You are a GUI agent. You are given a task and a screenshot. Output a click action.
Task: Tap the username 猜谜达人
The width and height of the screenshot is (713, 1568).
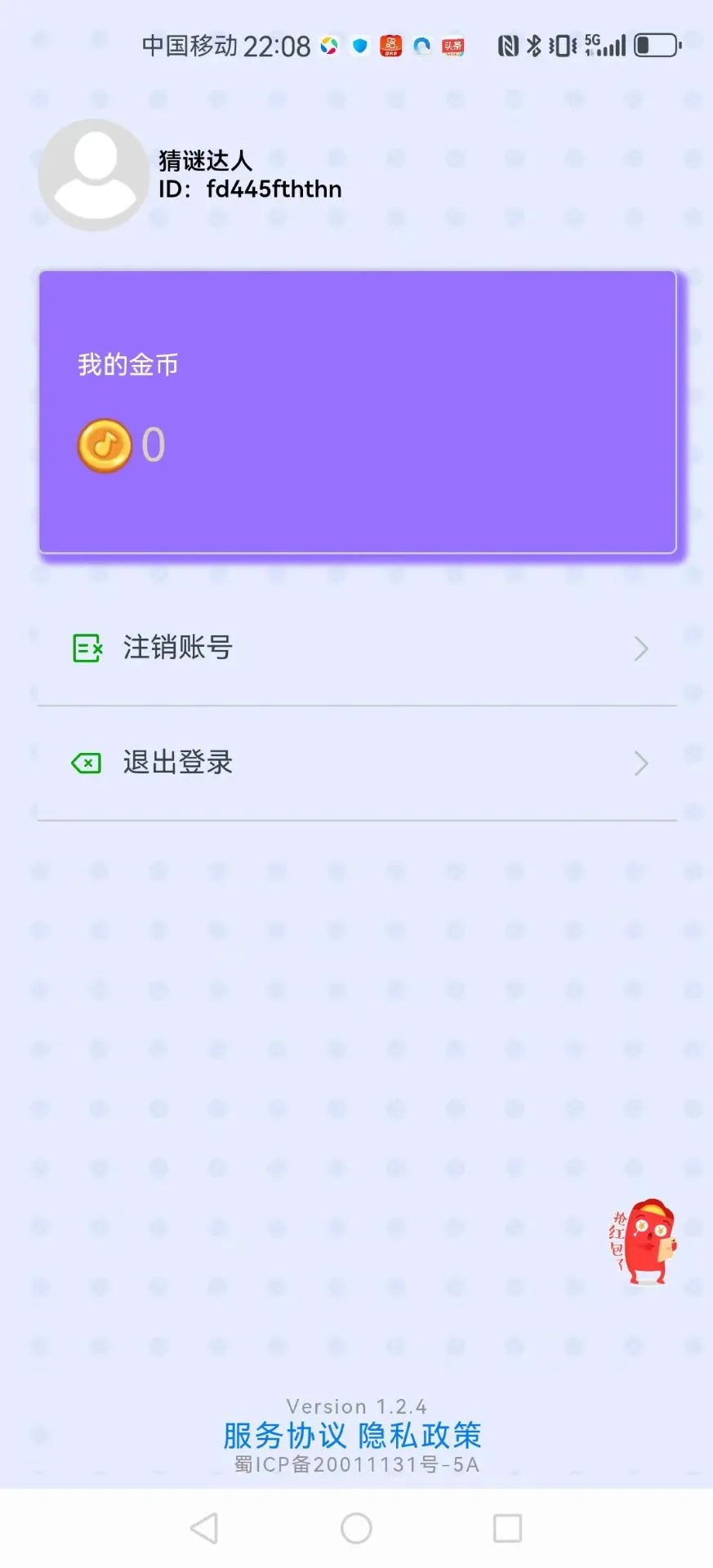coord(206,160)
